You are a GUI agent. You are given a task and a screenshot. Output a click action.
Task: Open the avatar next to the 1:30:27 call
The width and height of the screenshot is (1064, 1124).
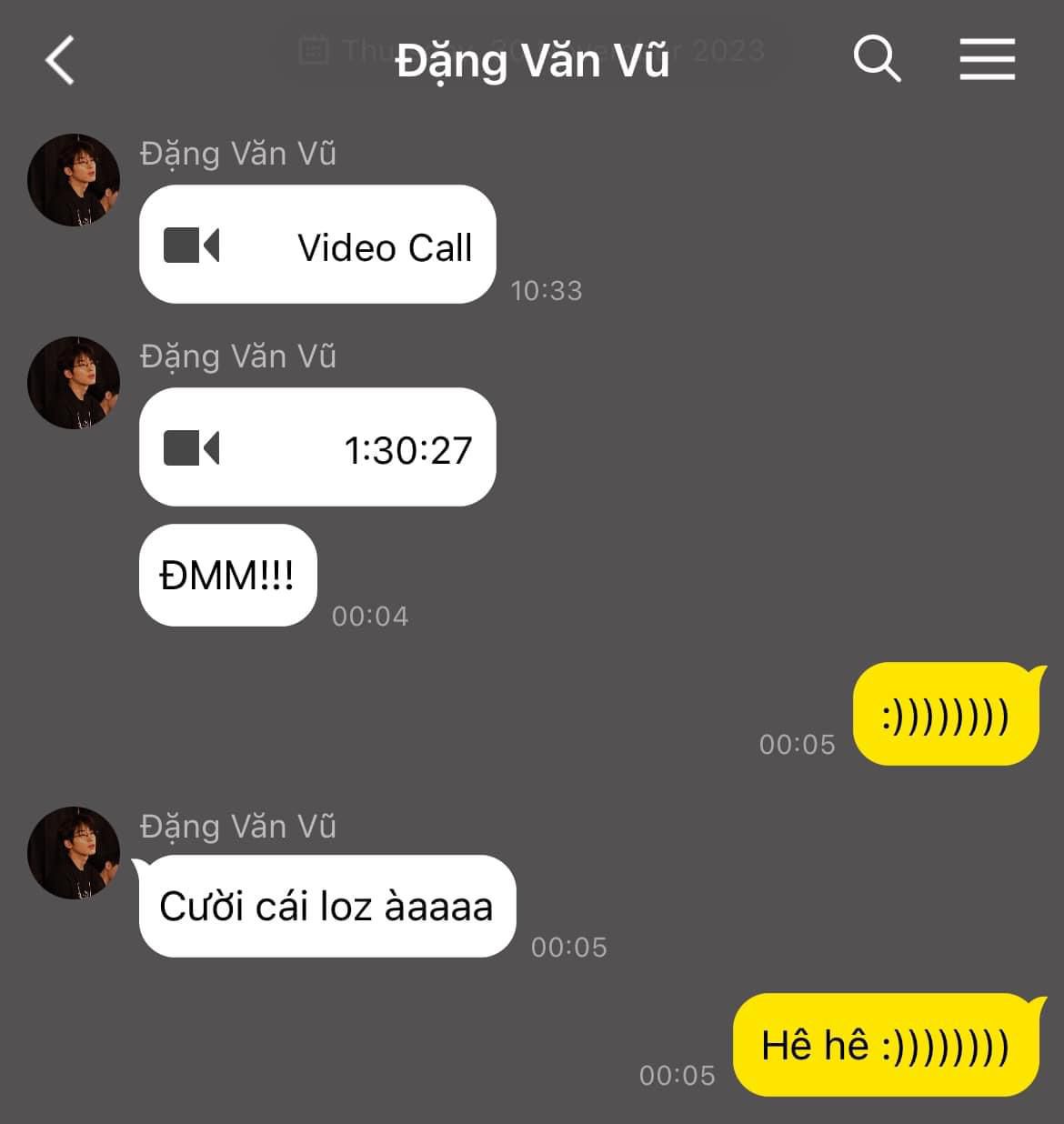(x=74, y=383)
